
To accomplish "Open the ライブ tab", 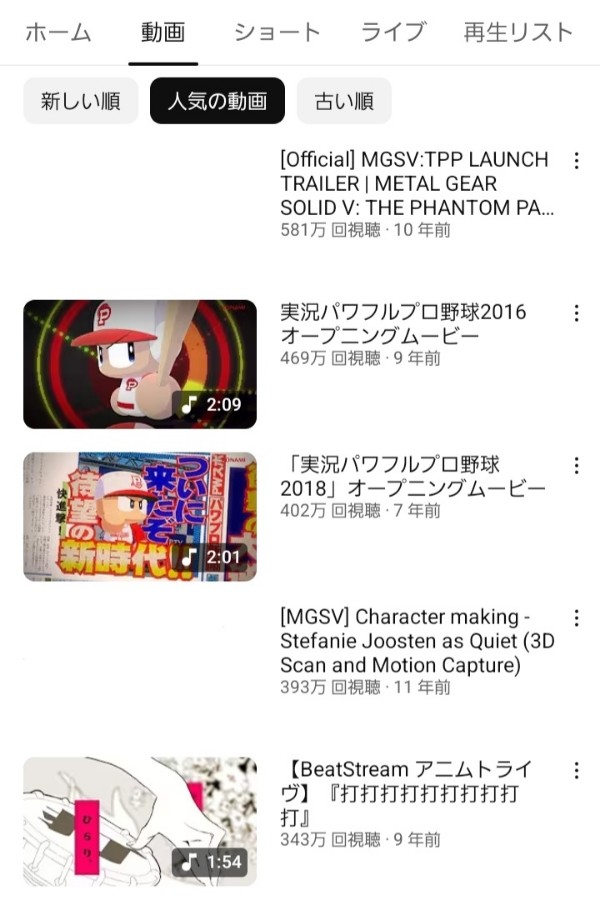I will 393,32.
